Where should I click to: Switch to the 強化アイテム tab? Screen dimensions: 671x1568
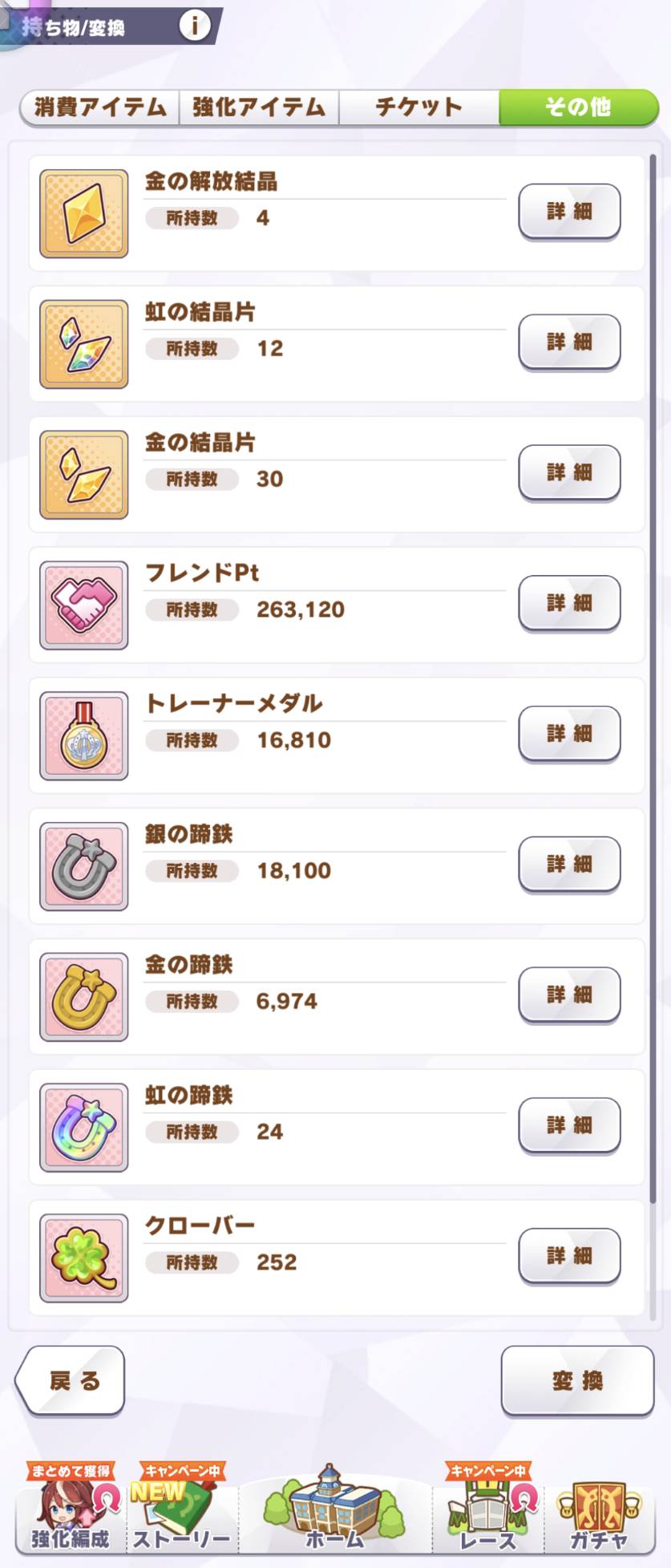259,107
